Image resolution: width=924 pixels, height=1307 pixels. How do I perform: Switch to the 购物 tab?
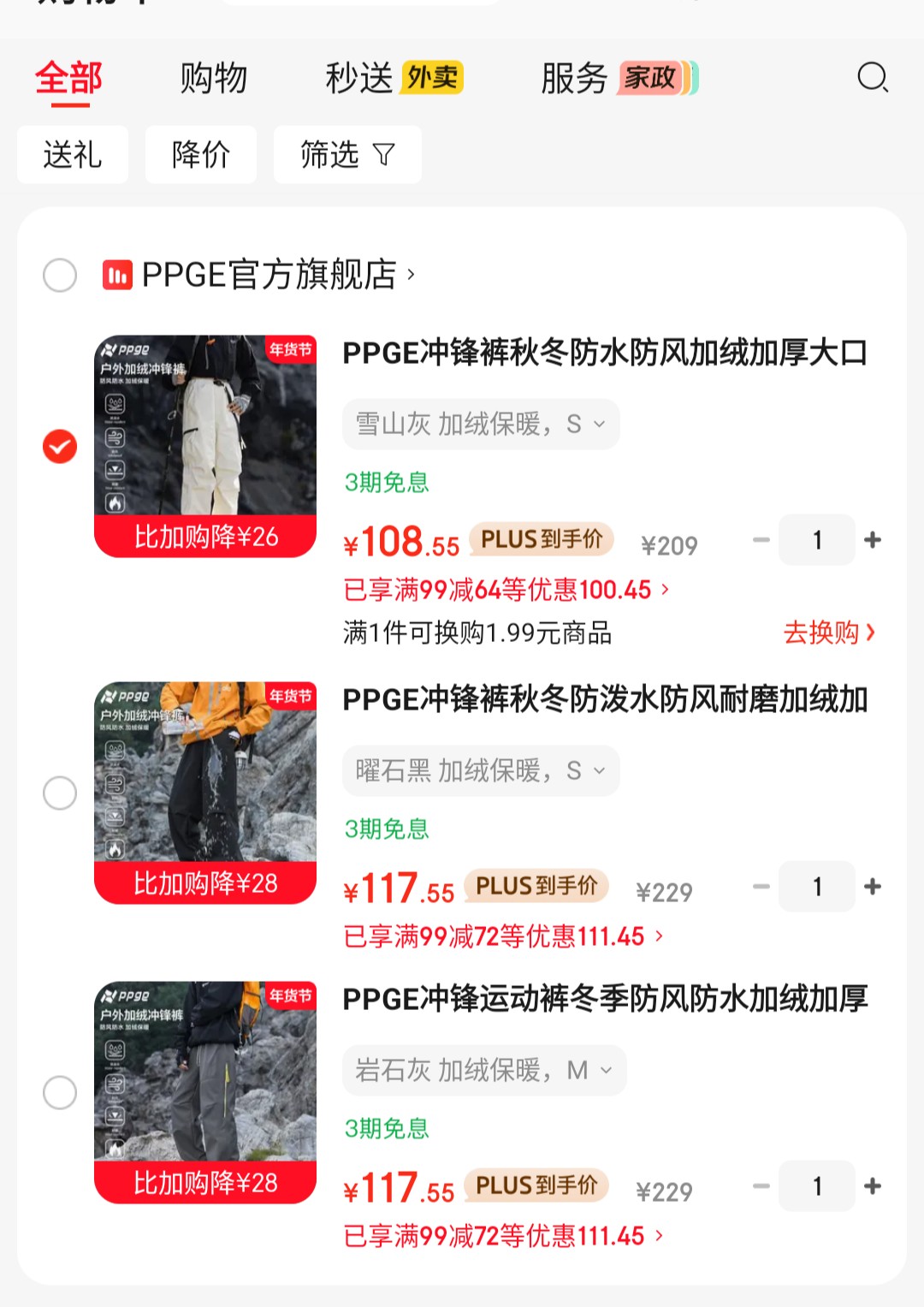tap(214, 79)
